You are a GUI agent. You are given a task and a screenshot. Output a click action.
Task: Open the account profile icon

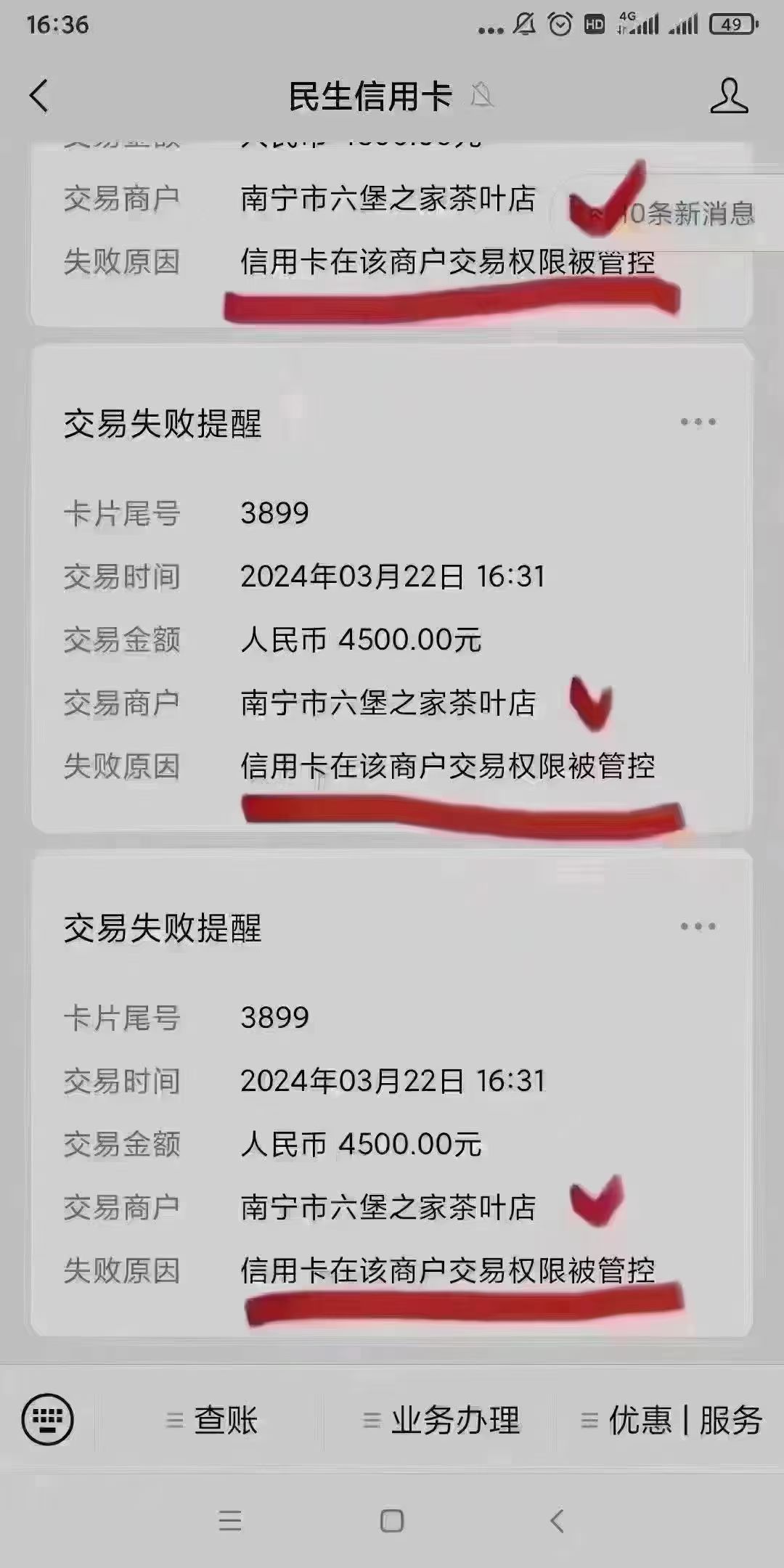(729, 96)
